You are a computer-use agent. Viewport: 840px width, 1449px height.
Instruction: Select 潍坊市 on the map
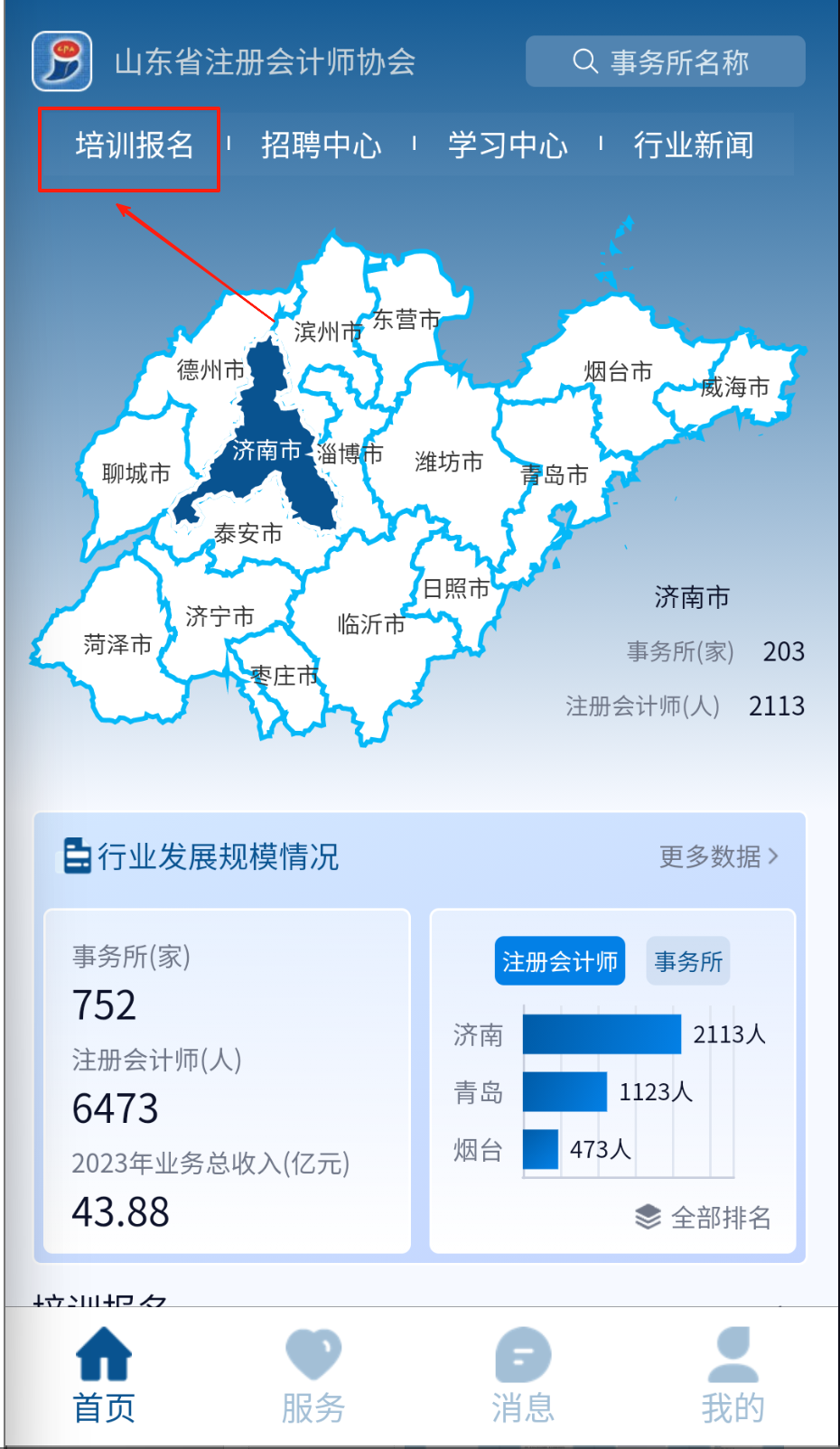pos(449,462)
